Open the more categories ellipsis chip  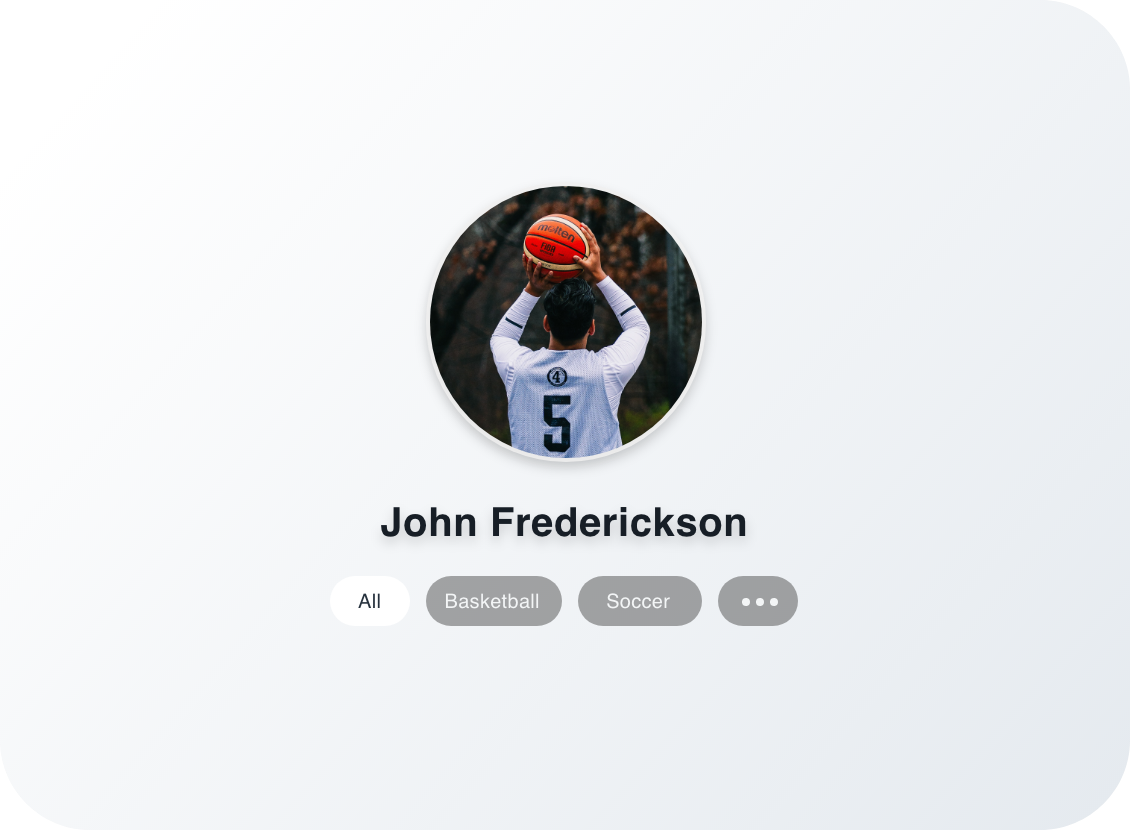758,601
